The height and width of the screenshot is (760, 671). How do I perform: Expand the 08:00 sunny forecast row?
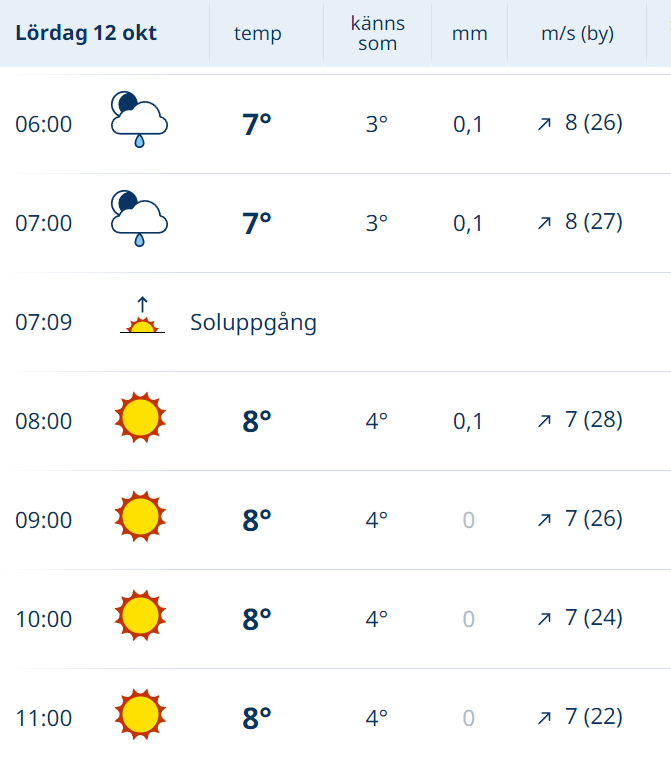[x=335, y=420]
